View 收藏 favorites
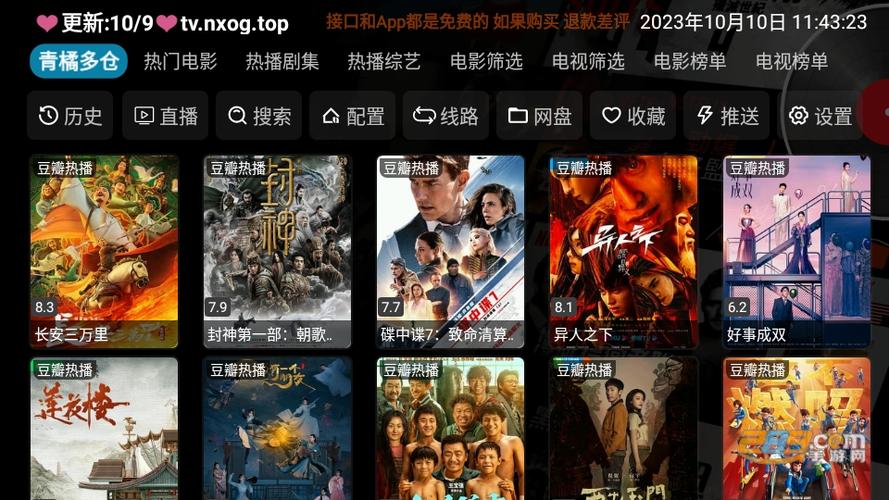The image size is (889, 500). pyautogui.click(x=633, y=116)
